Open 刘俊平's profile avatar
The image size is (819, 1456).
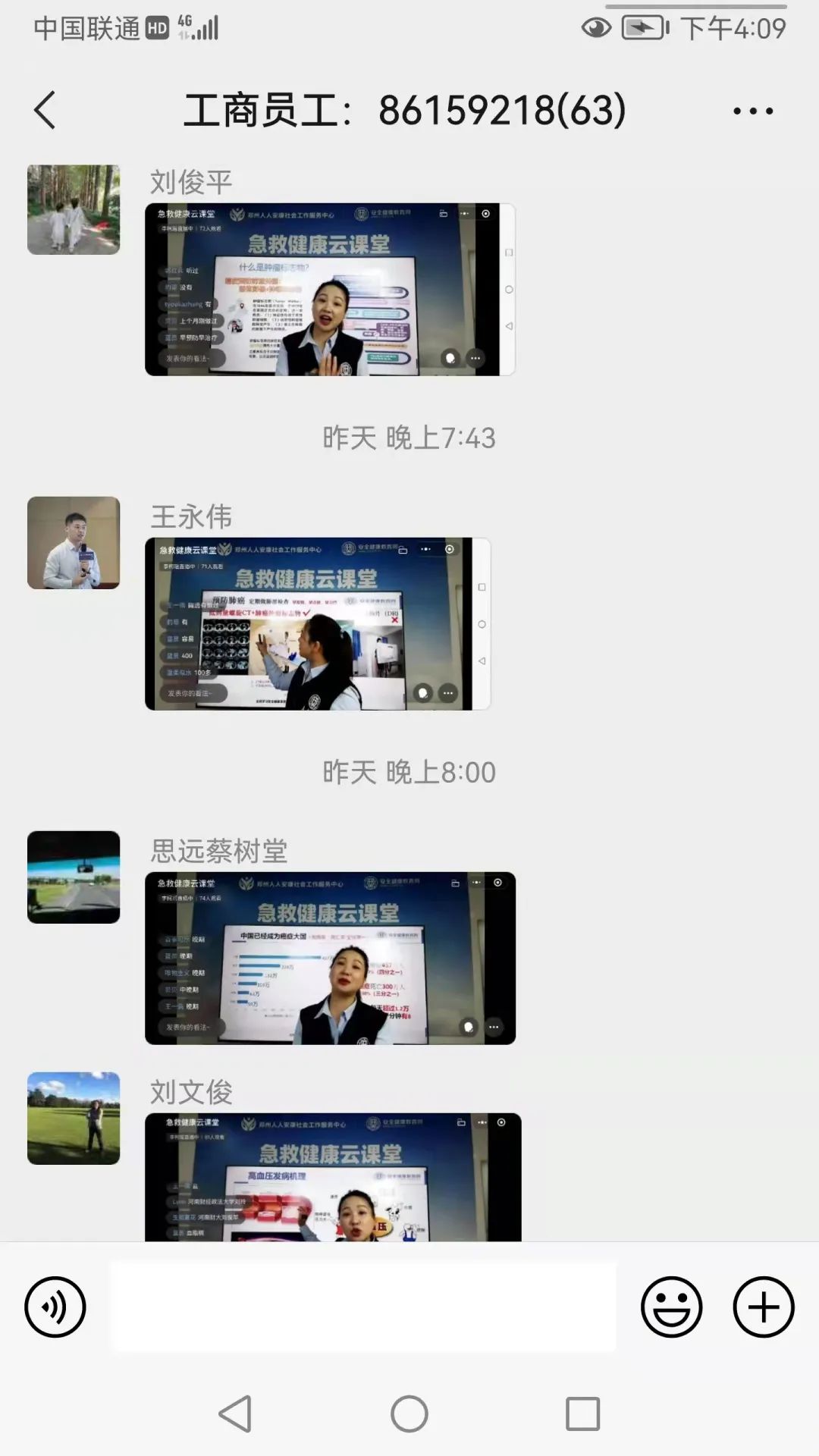tap(74, 209)
